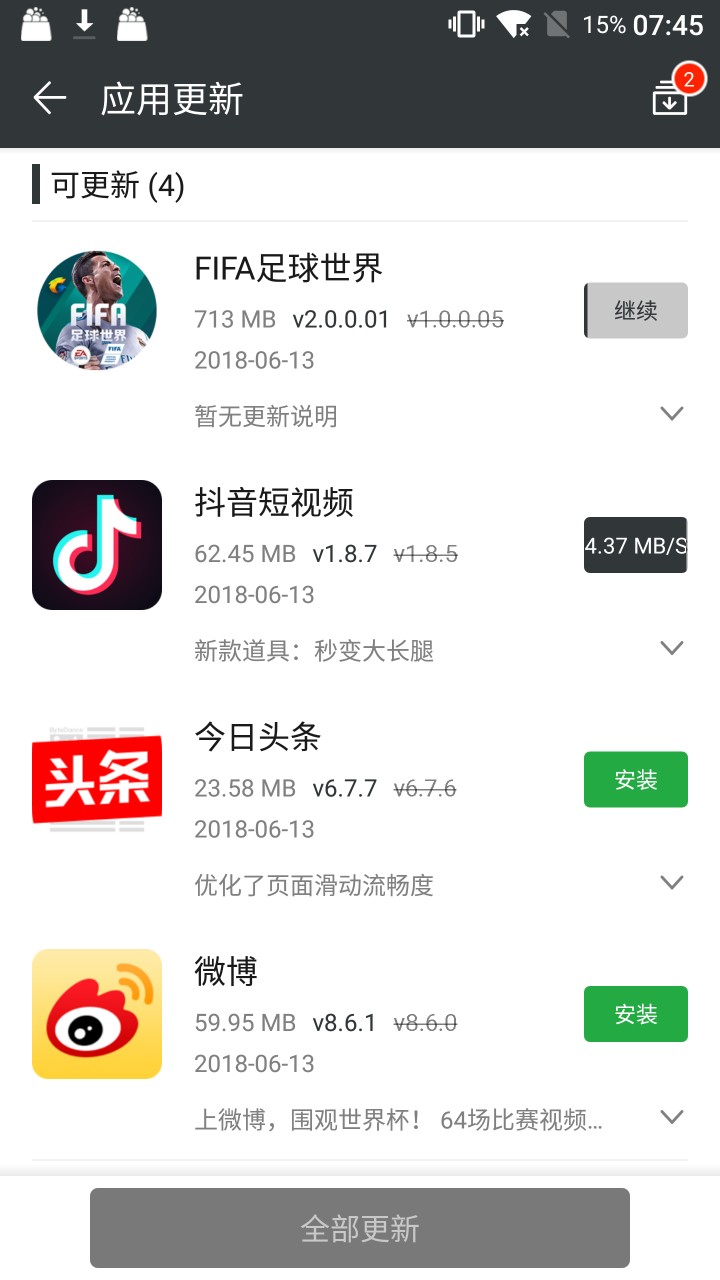Image resolution: width=720 pixels, height=1280 pixels.
Task: Tap 继续 to resume the FIFA足球世界 update
Action: pos(636,311)
